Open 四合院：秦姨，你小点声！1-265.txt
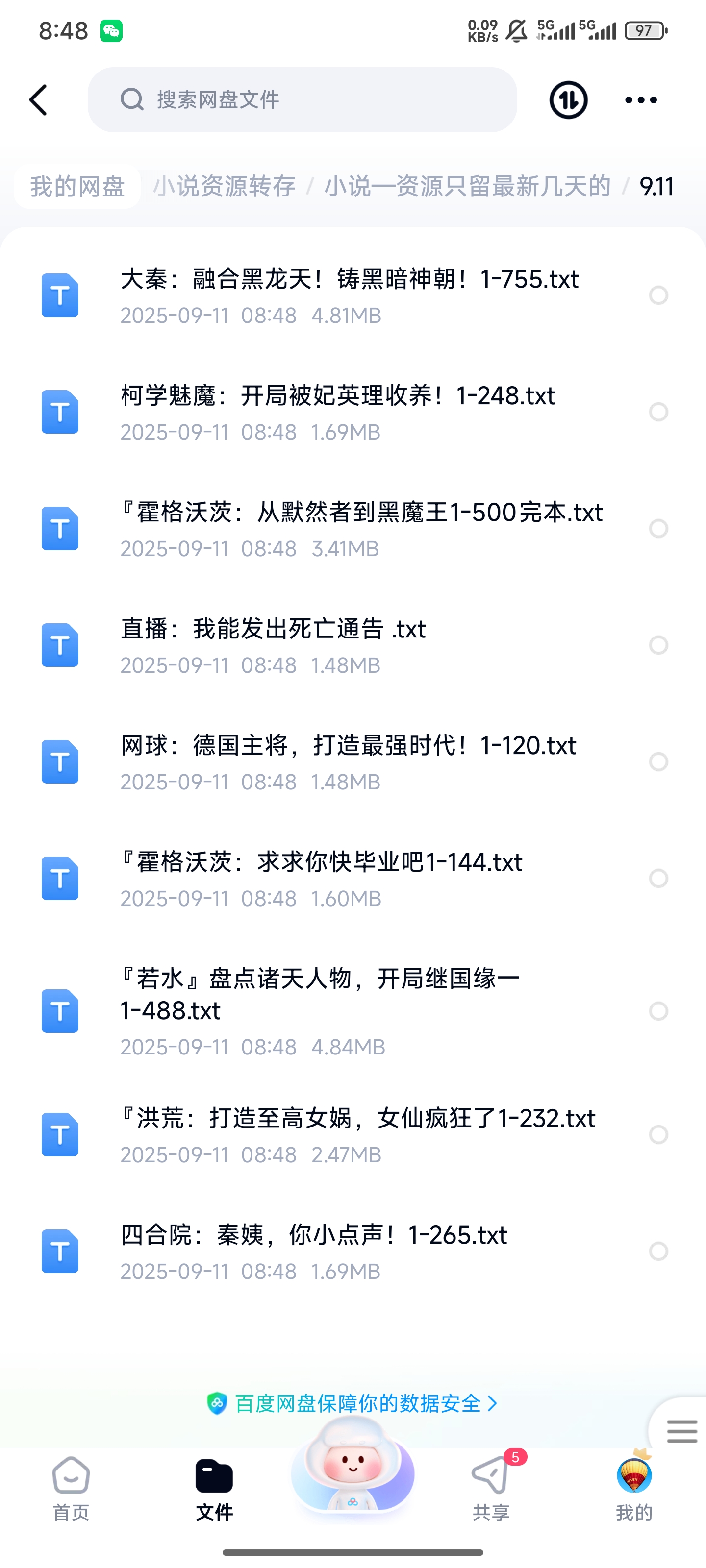The width and height of the screenshot is (706, 1568). 314,1251
